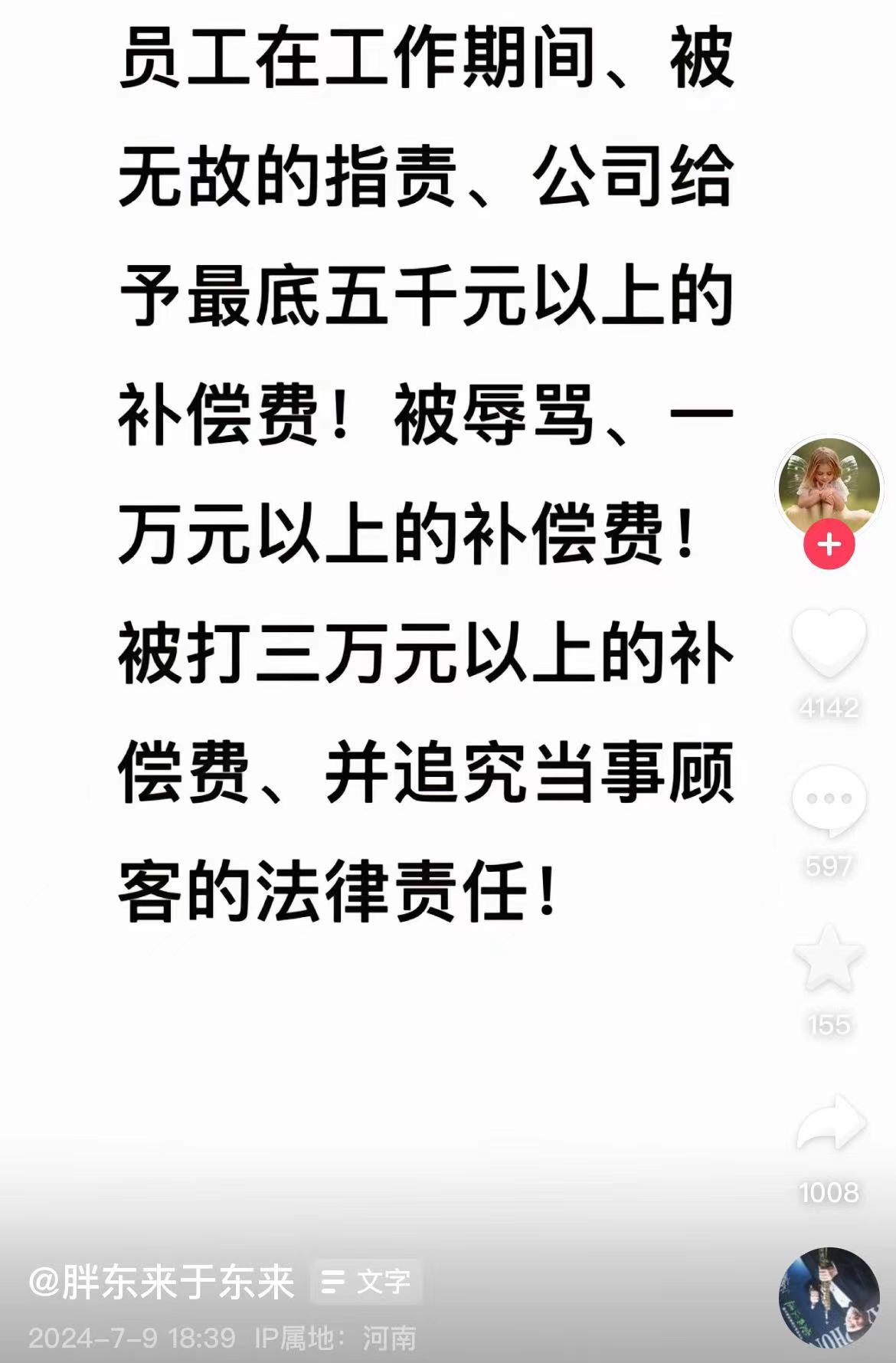The image size is (896, 1363).
Task: Share this post with the arrow icon
Action: click(x=830, y=1125)
